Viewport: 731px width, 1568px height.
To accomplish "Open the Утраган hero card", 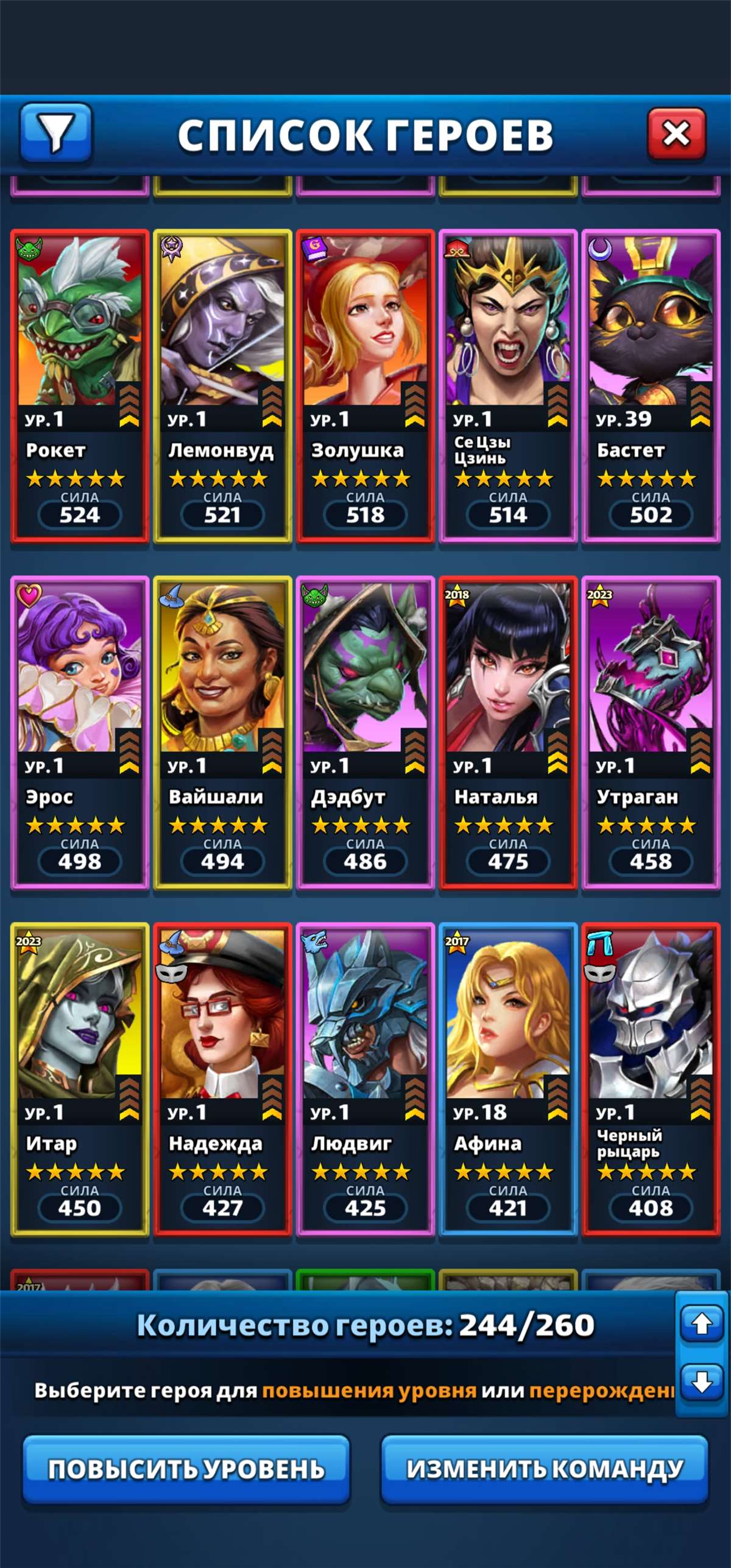I will tap(651, 732).
